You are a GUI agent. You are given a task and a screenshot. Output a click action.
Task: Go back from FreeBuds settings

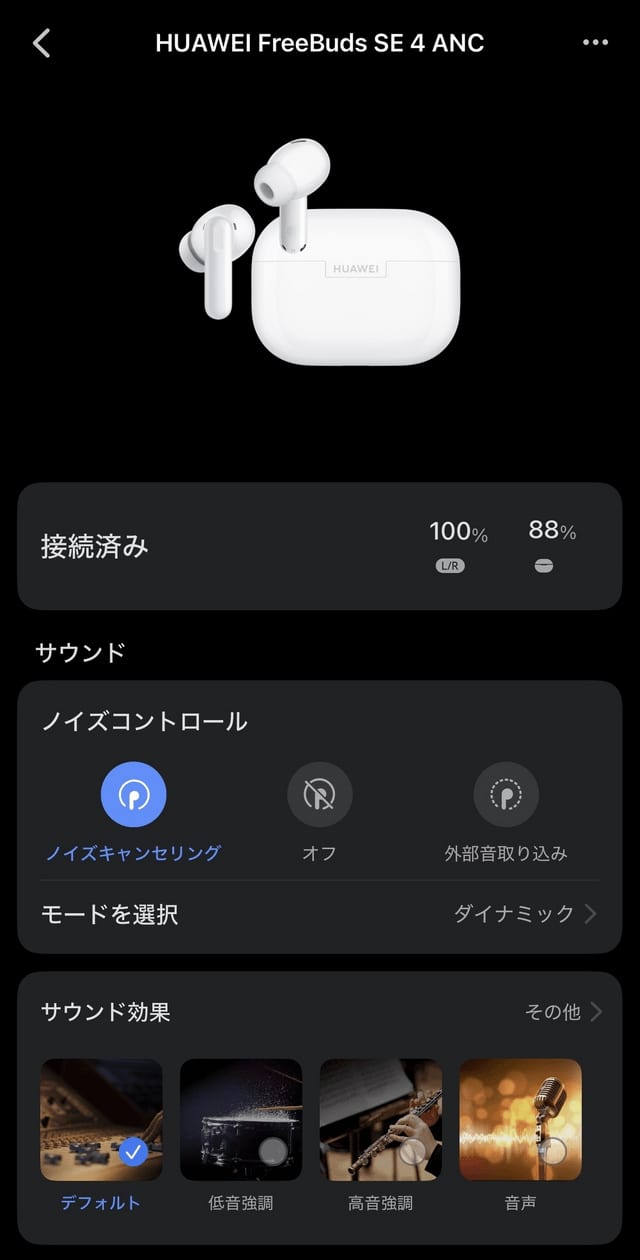(41, 43)
